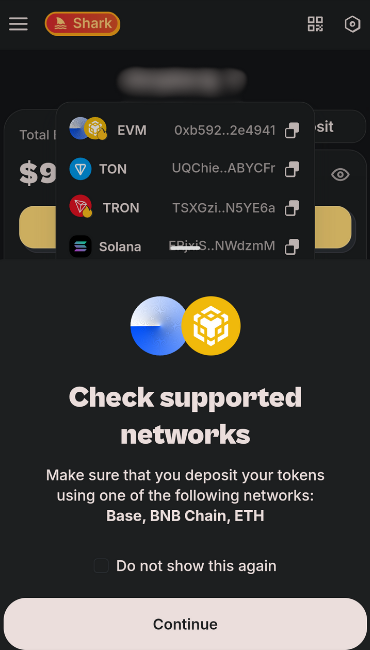Check Do not show this again
This screenshot has width=370, height=650.
pyautogui.click(x=101, y=566)
